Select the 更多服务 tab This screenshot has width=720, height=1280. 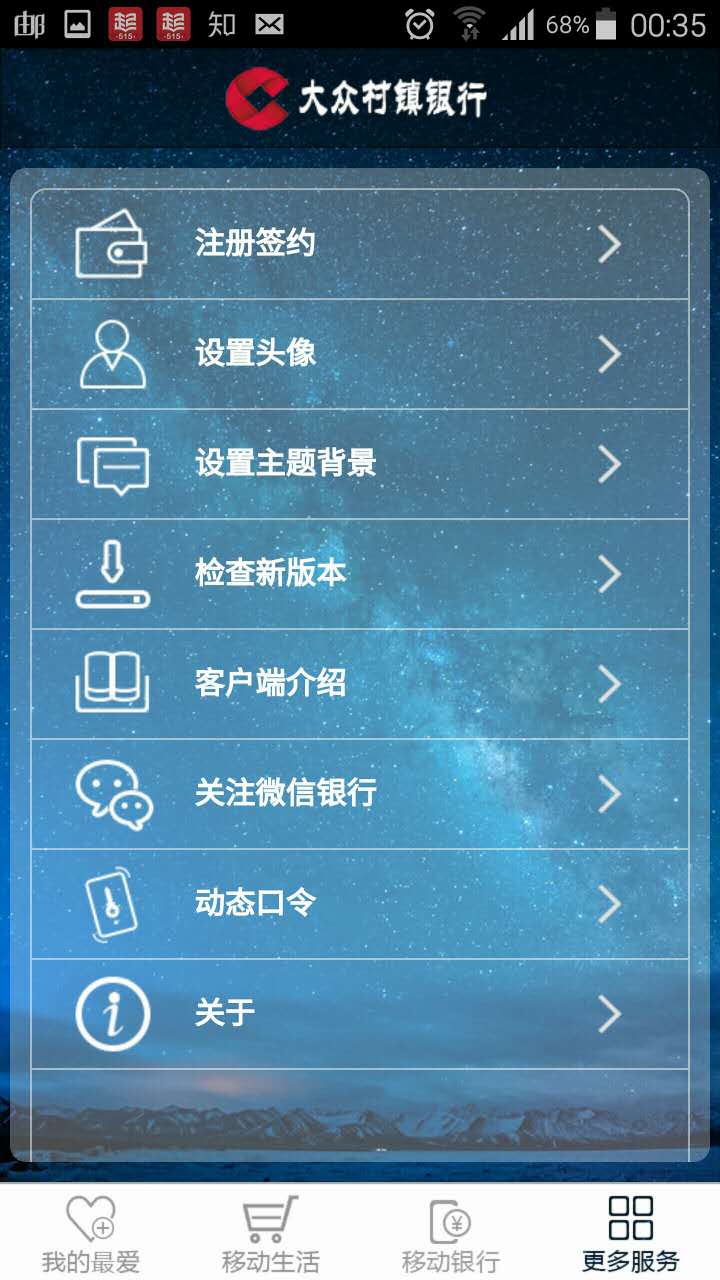630,1233
